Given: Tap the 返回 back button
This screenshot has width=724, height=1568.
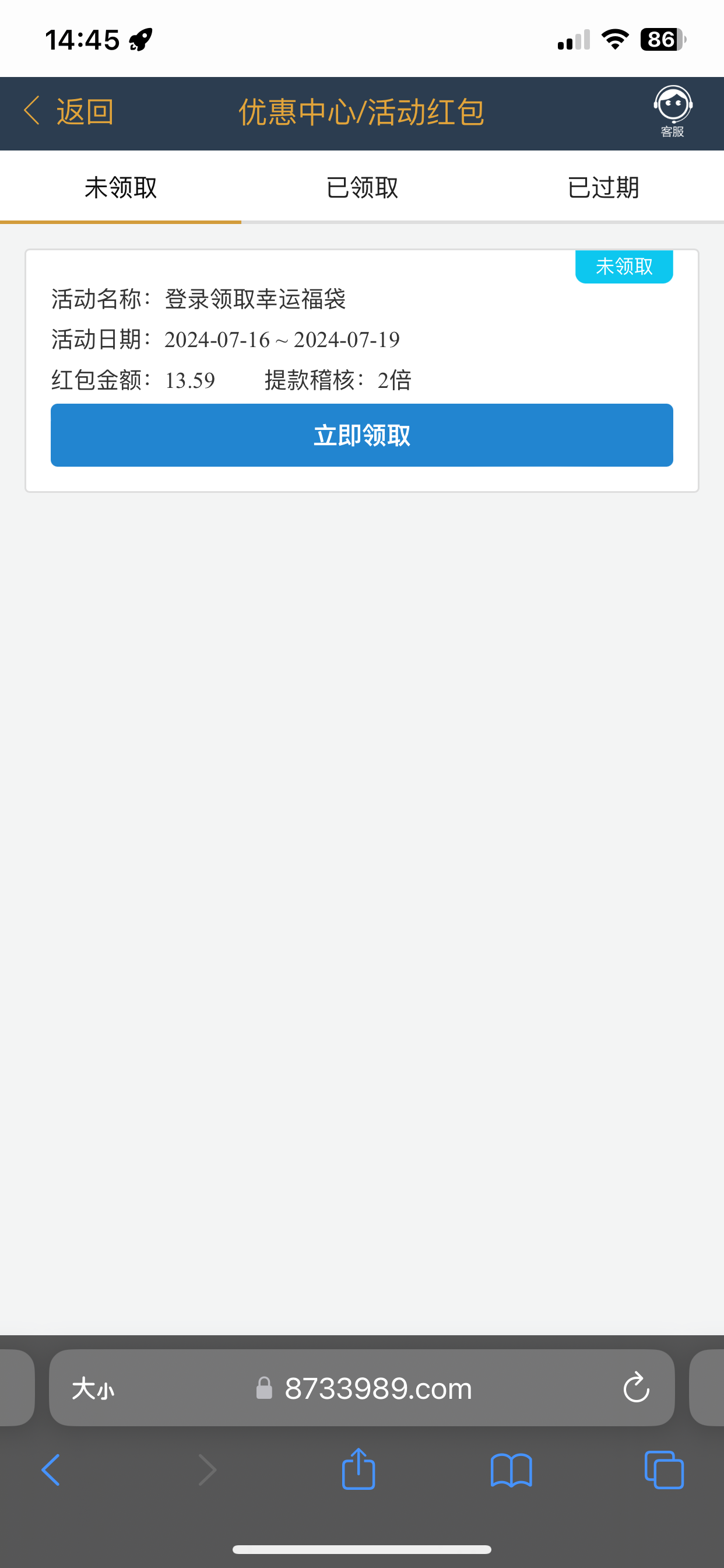Looking at the screenshot, I should [x=68, y=112].
